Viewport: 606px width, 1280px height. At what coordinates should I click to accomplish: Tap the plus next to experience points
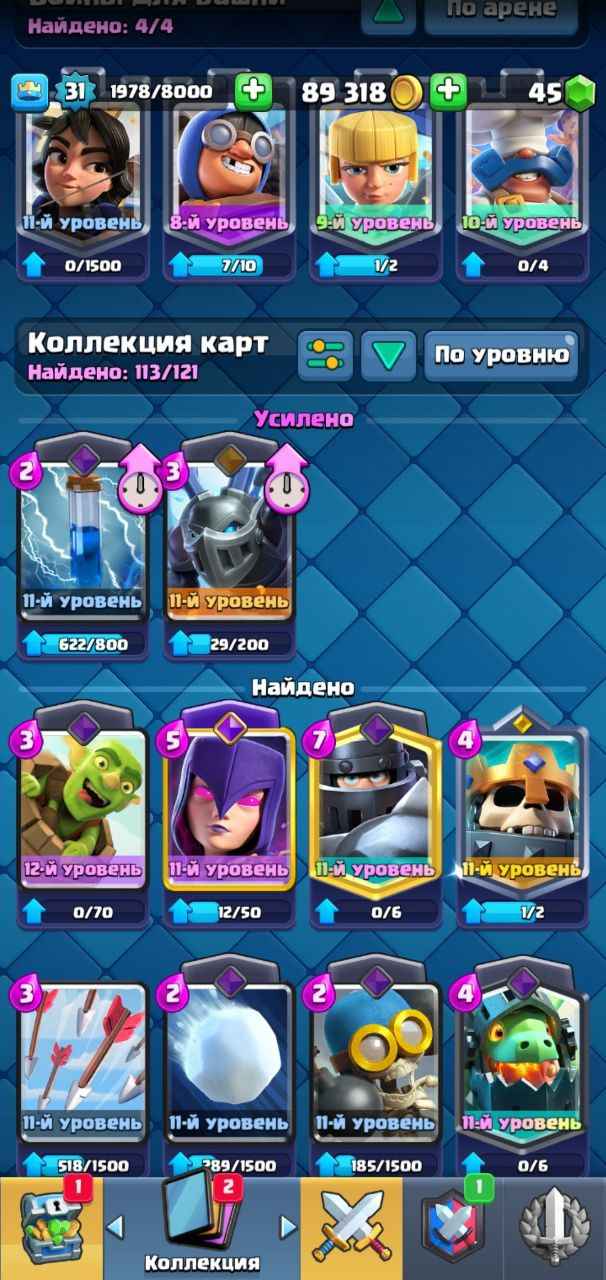coord(254,93)
